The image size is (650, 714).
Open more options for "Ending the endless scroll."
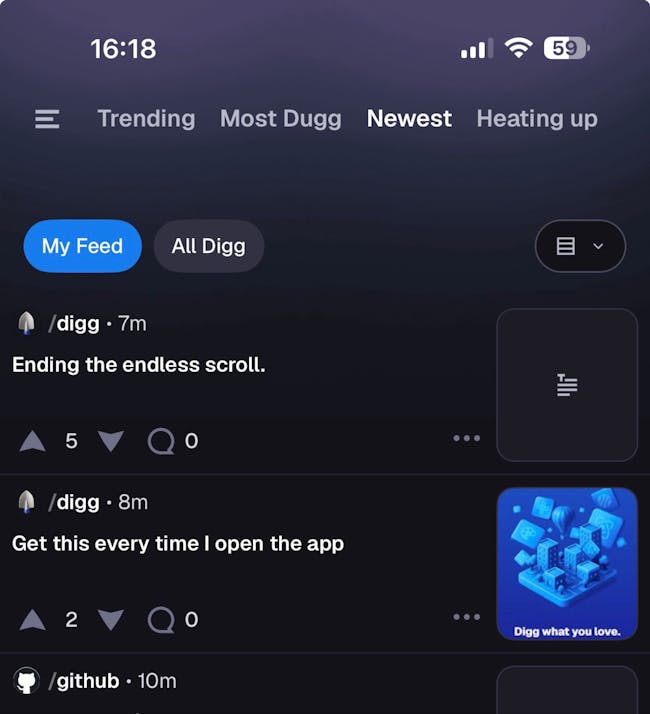pos(466,438)
